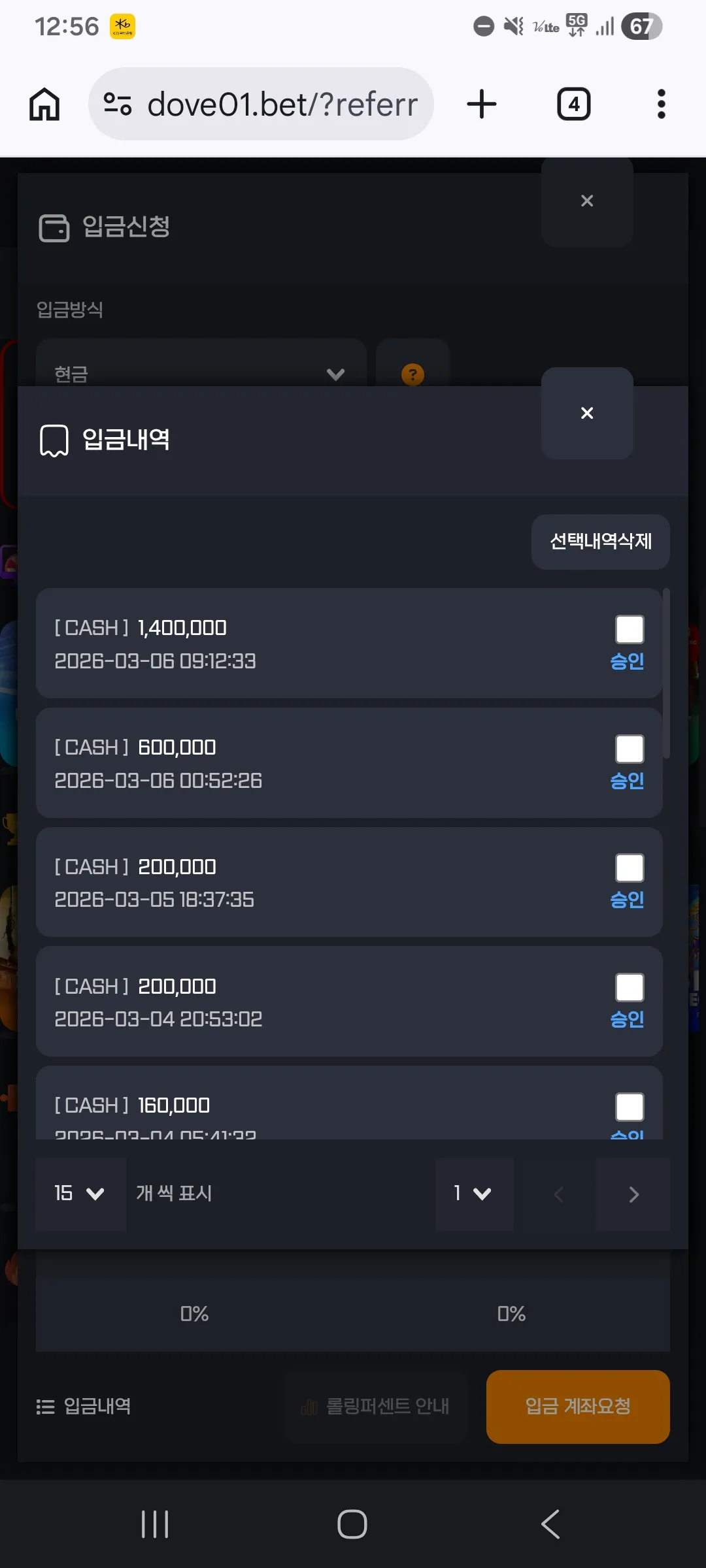Open a new browser tab
Viewport: 706px width, 1568px height.
[x=482, y=104]
